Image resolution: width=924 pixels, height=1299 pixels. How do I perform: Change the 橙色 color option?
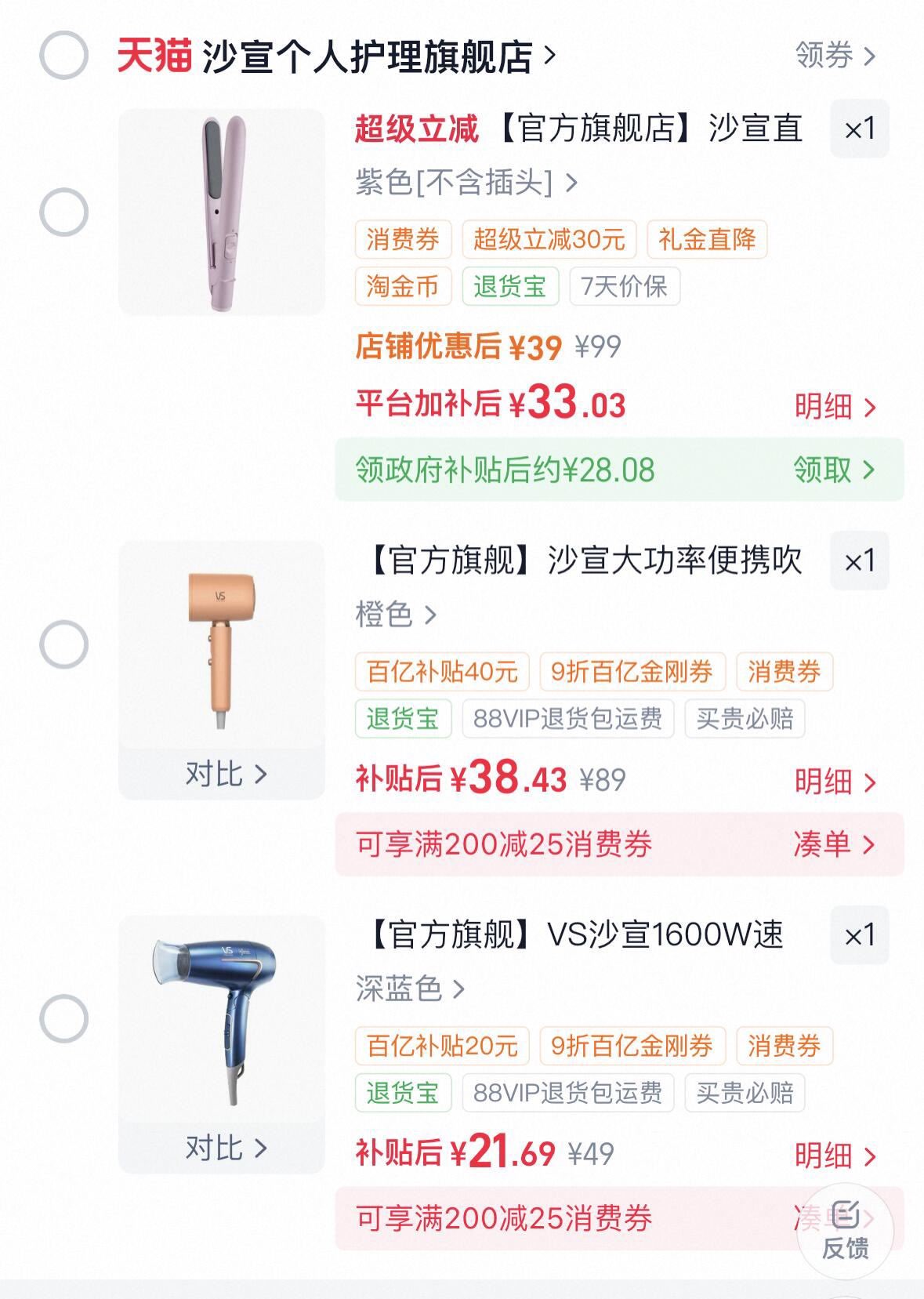395,615
